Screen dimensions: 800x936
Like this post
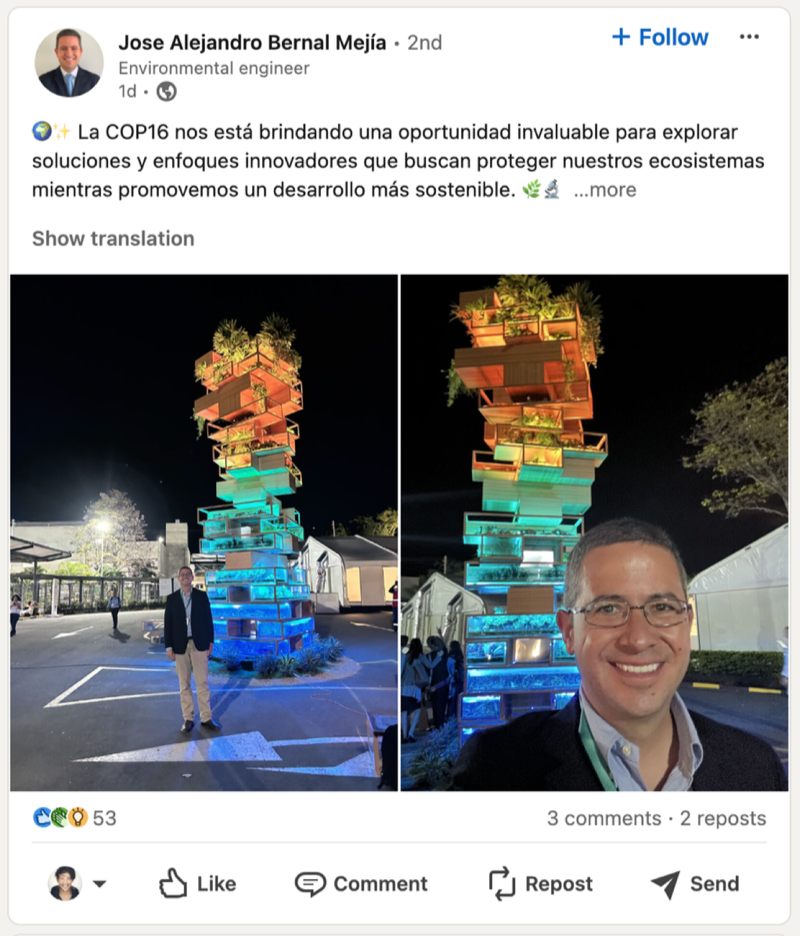coord(198,884)
